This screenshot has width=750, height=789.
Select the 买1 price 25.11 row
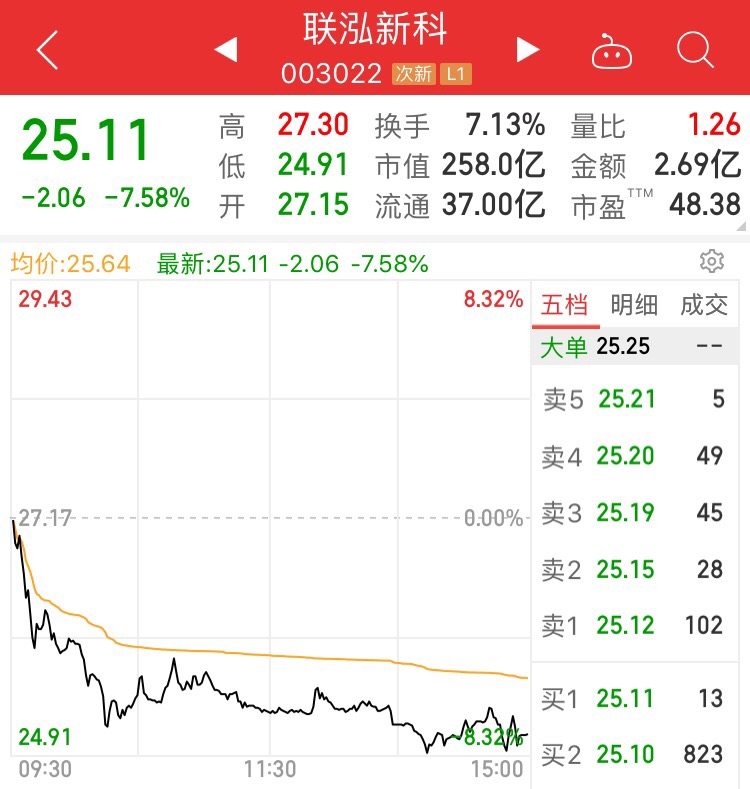(x=635, y=698)
